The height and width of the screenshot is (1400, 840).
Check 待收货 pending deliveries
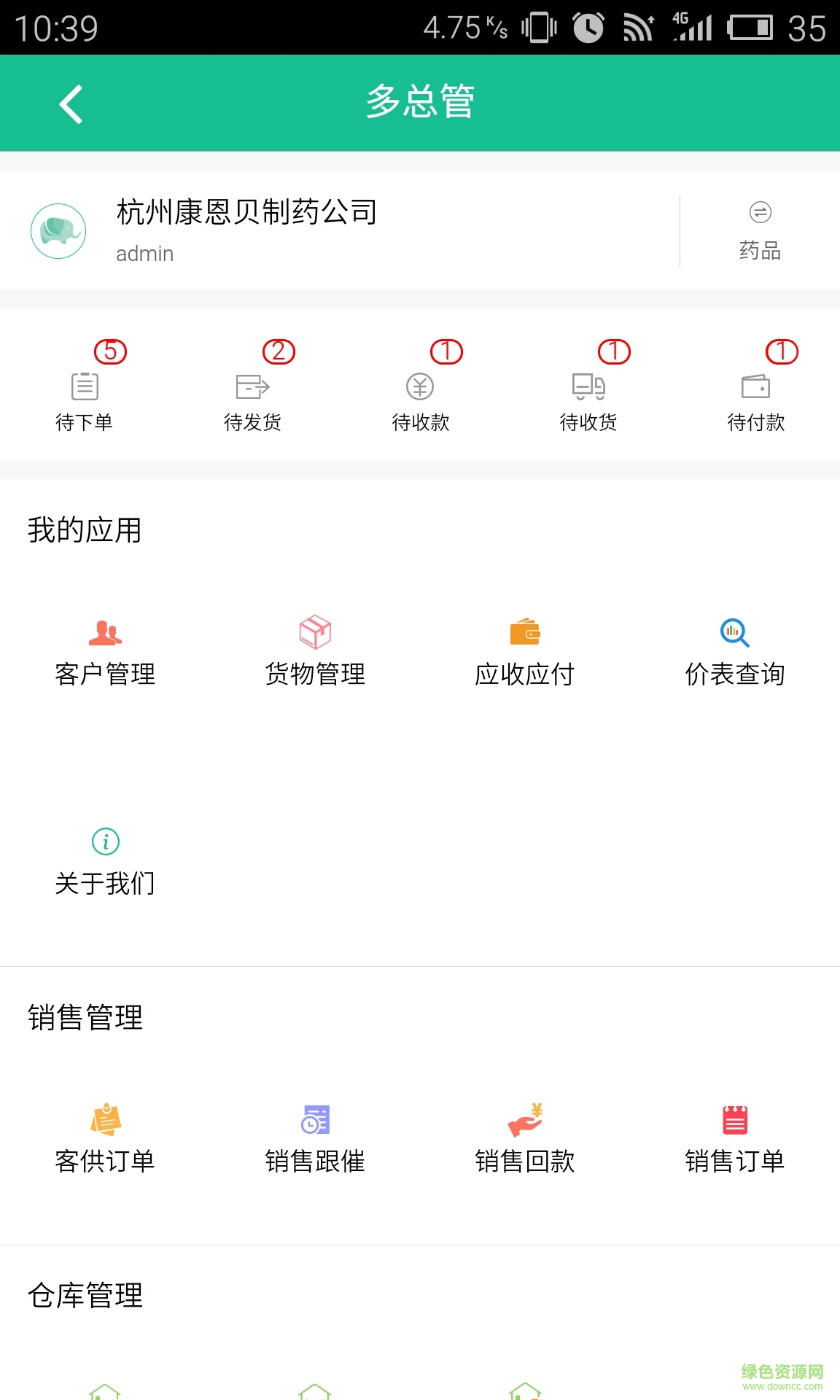588,397
